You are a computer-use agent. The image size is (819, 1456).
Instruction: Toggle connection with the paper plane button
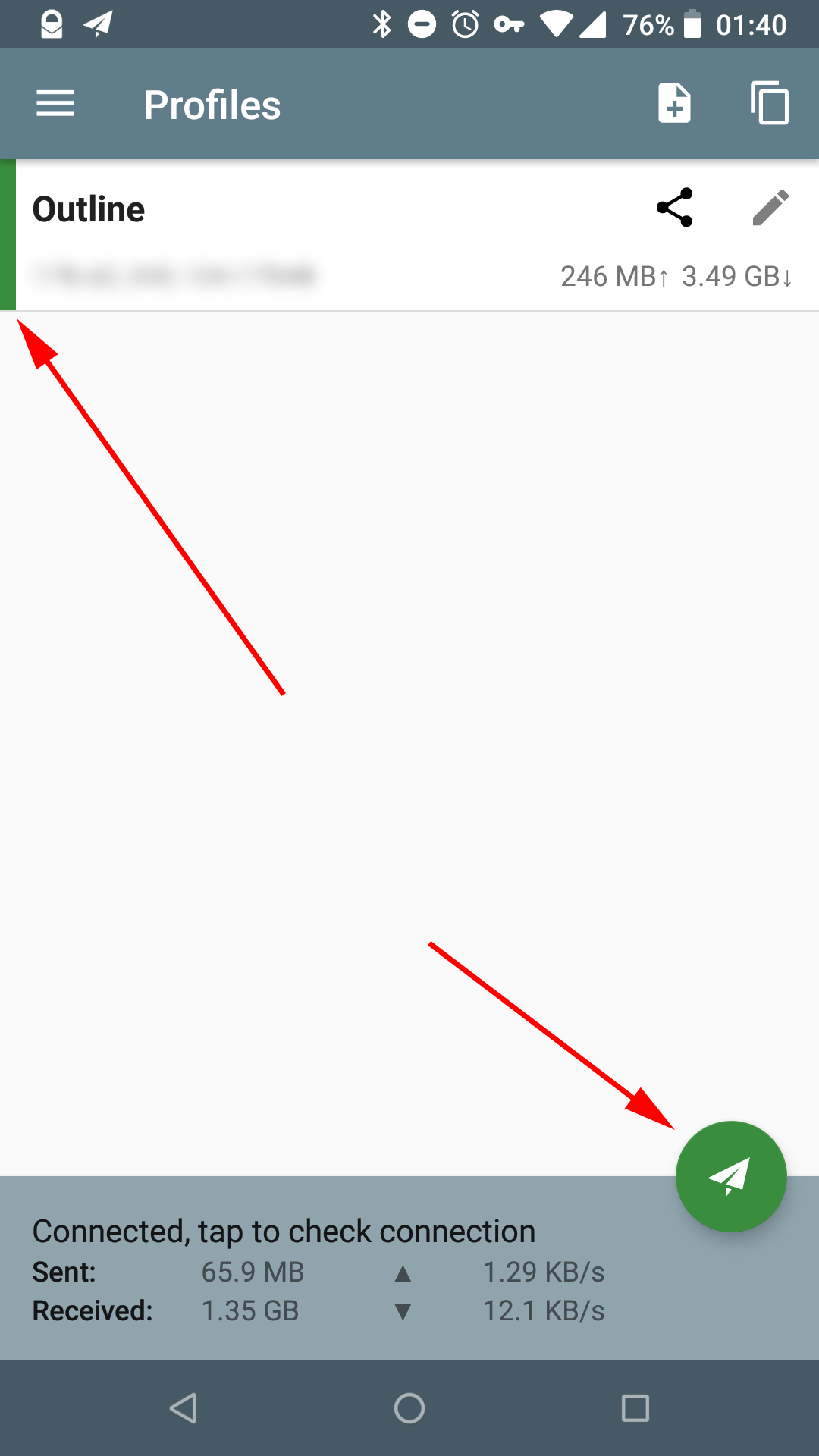pos(731,1176)
